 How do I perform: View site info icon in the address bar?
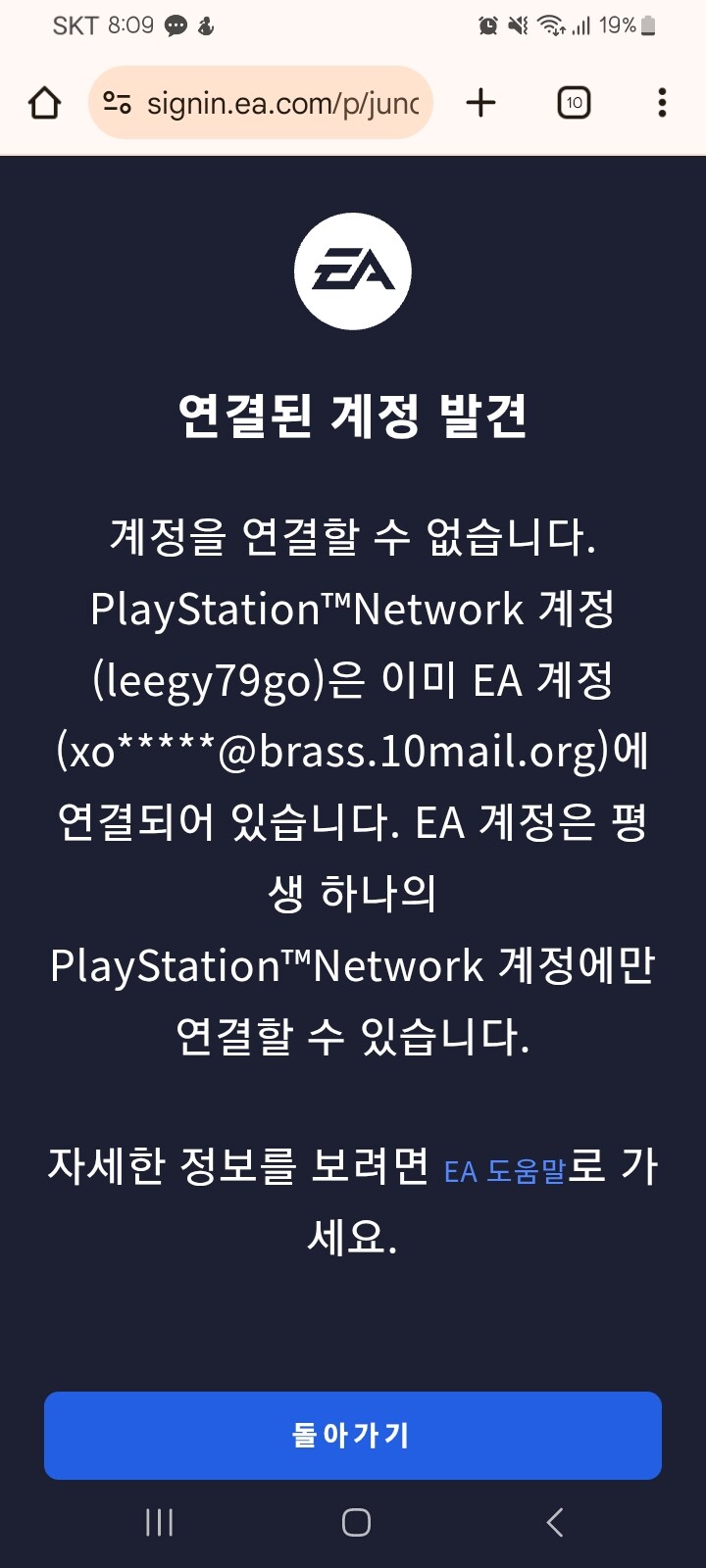(x=118, y=103)
